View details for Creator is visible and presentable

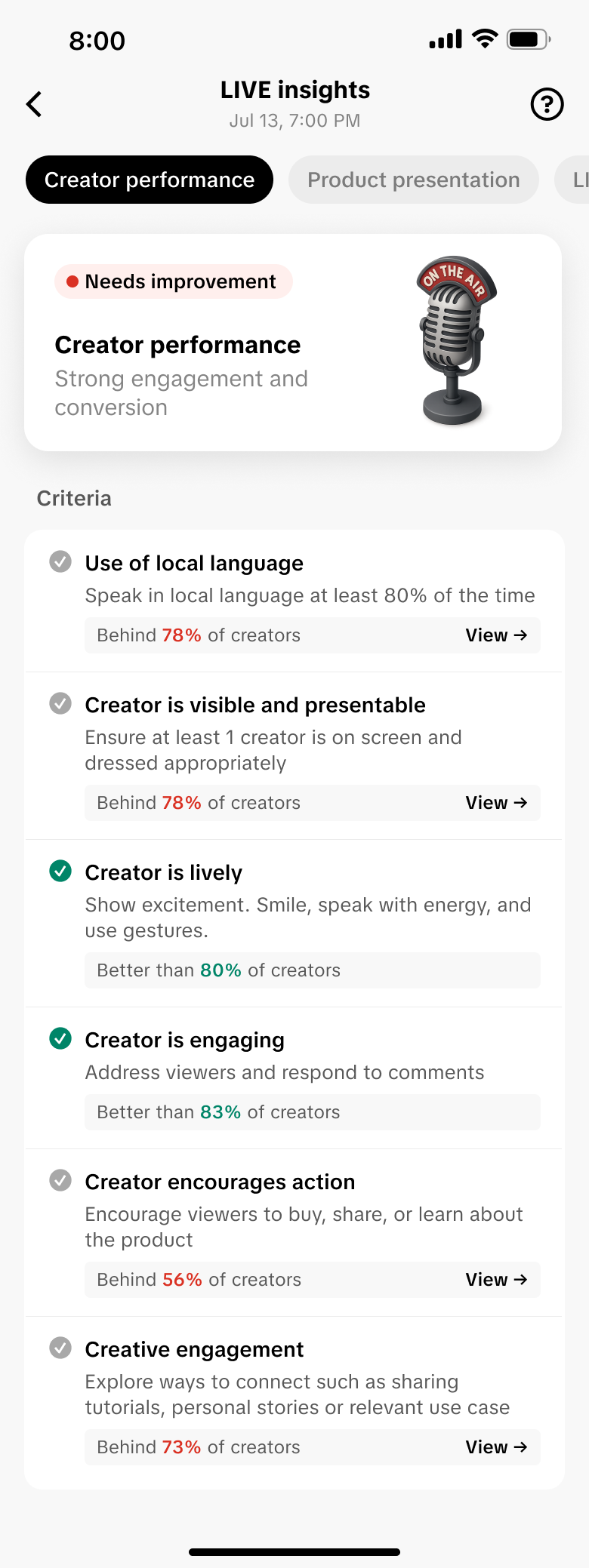click(496, 803)
